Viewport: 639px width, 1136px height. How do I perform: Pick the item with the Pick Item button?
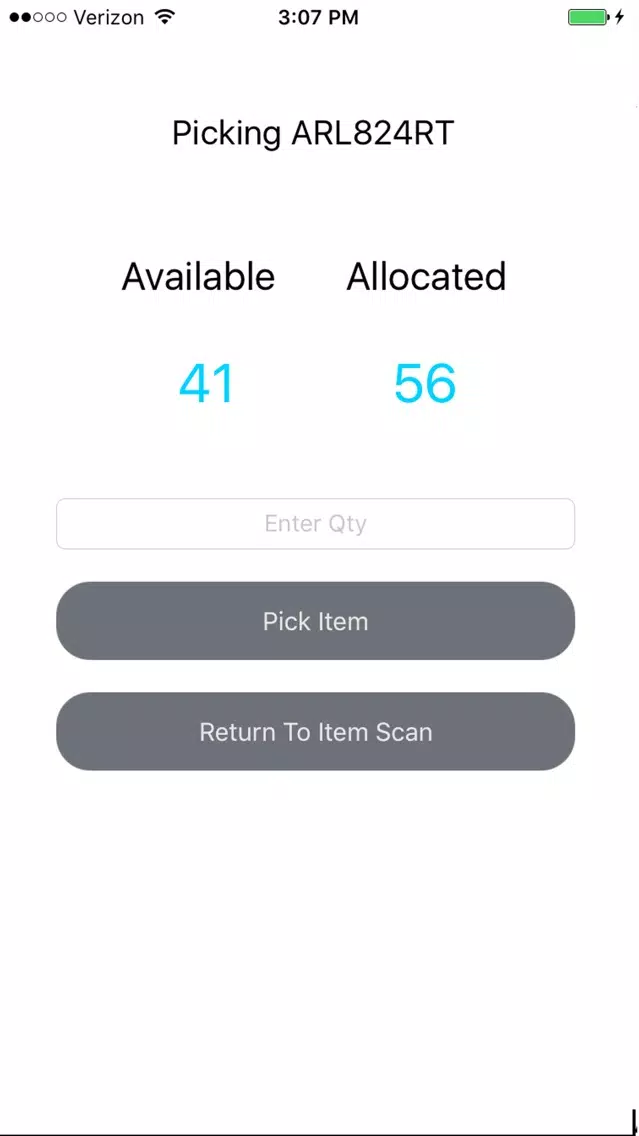pos(315,621)
